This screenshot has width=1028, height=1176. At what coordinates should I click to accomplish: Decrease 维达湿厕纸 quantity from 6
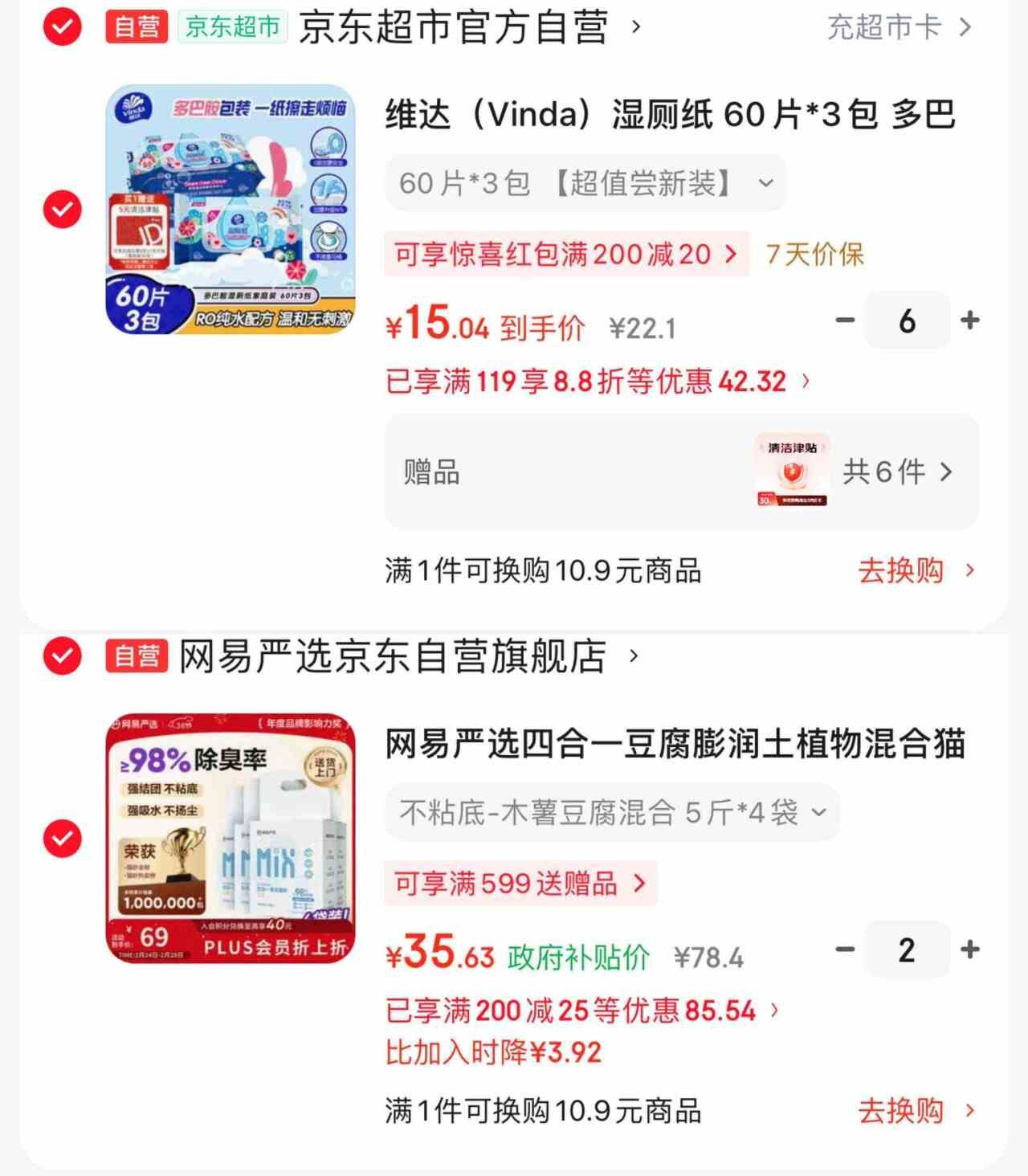(x=845, y=321)
